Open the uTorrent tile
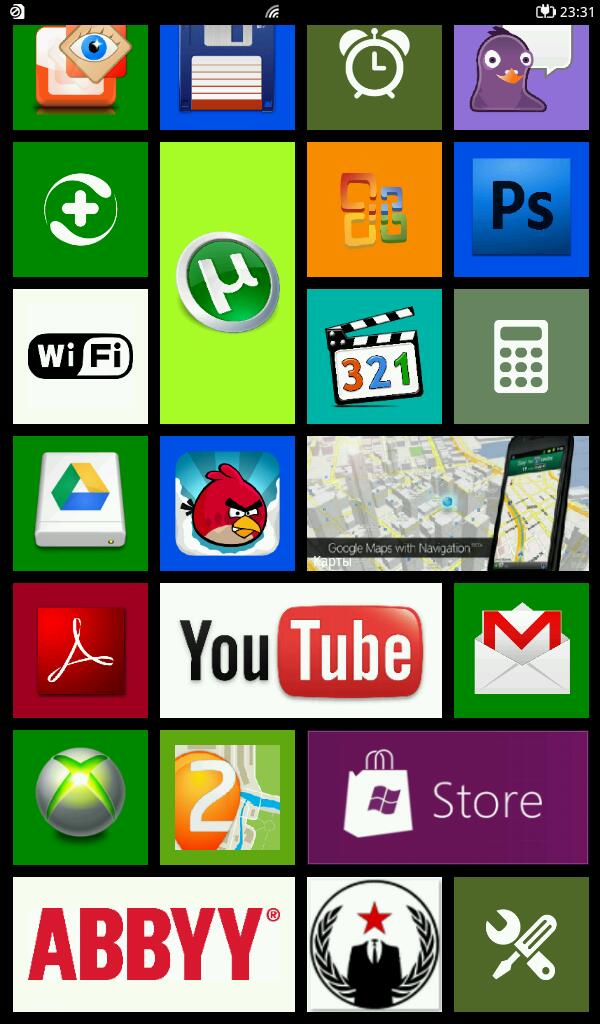Screen dimensions: 600x1024 click(227, 283)
